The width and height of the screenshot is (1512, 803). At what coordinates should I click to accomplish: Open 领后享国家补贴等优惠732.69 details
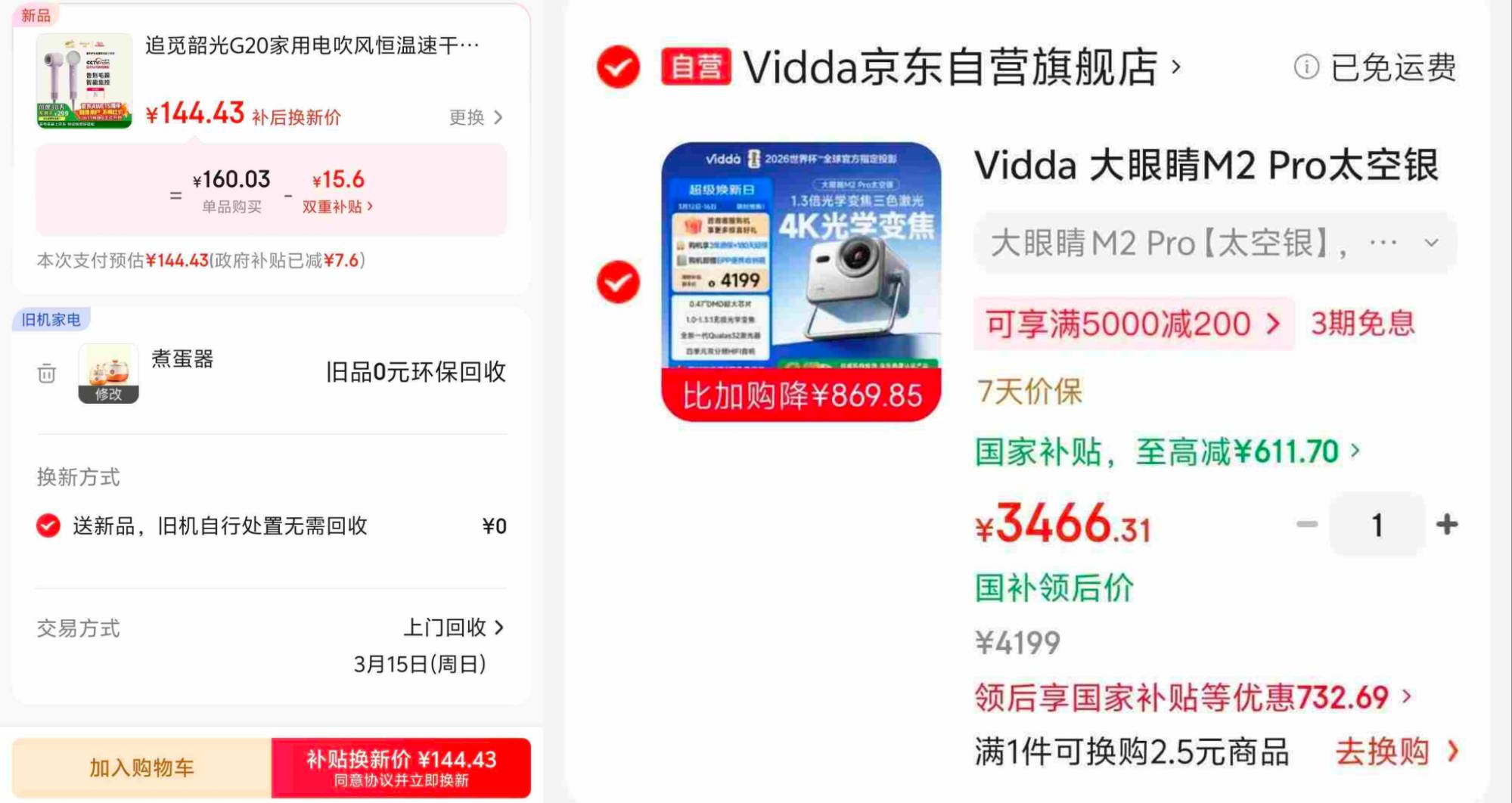pyautogui.click(x=1192, y=697)
